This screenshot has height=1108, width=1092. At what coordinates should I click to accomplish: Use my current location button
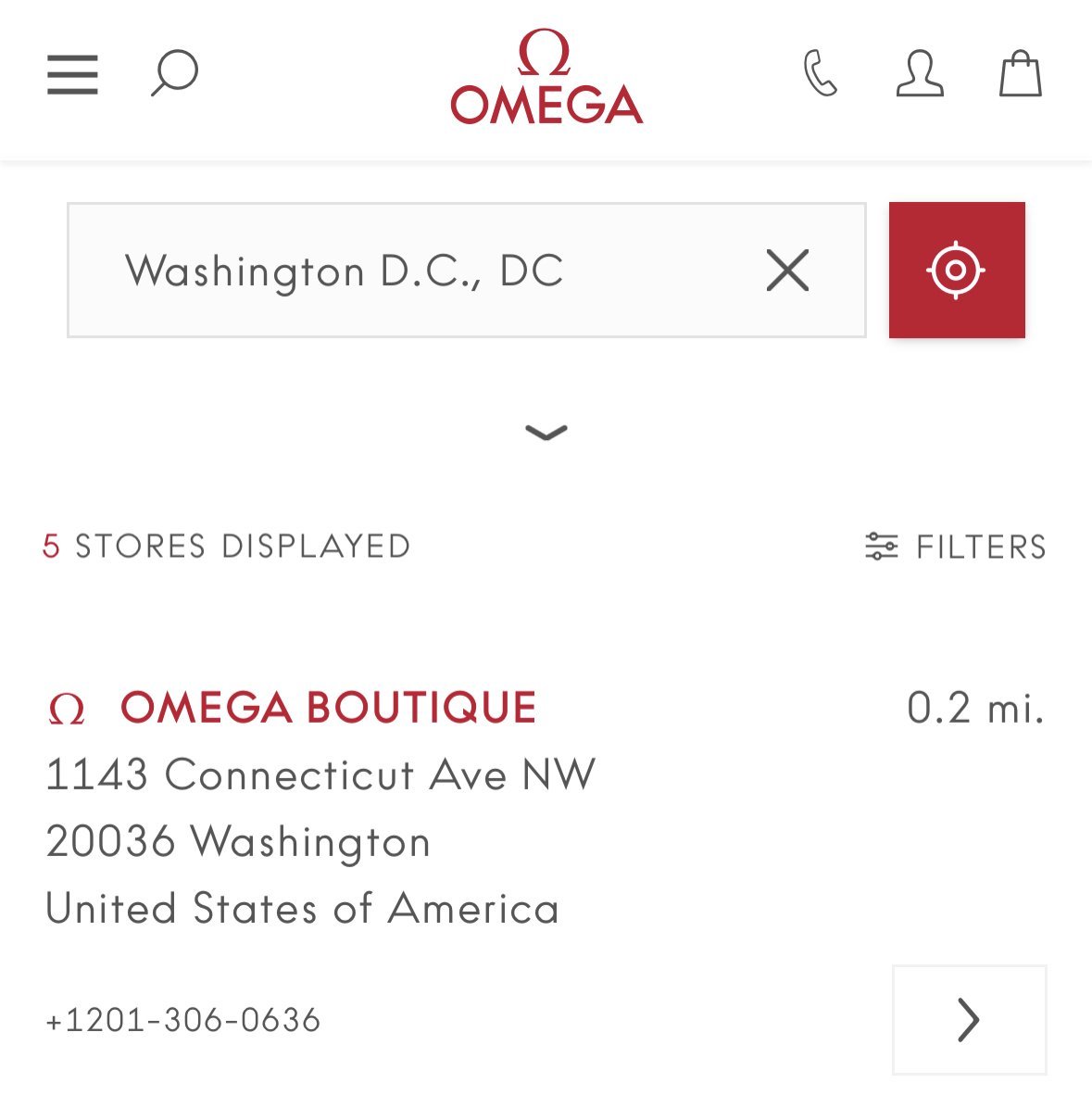tap(957, 270)
